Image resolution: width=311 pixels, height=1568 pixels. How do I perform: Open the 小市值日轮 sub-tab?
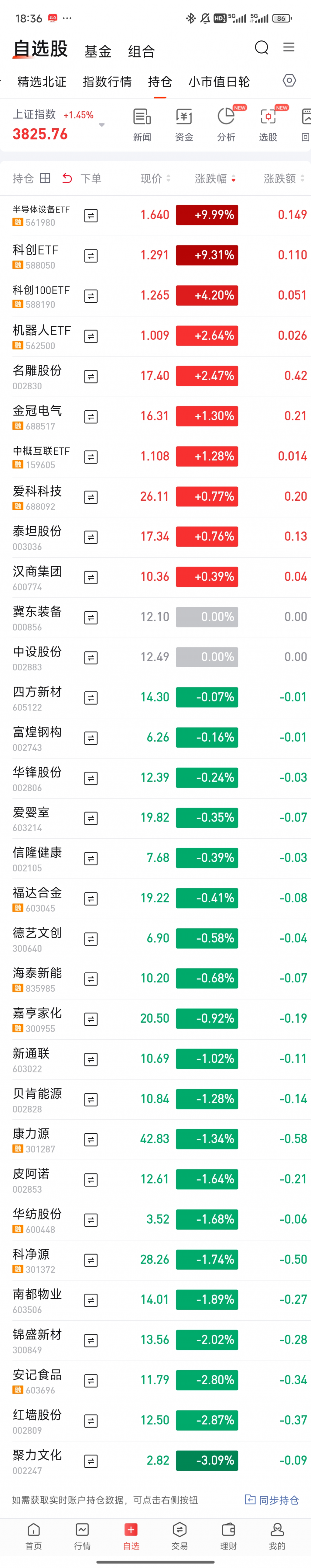tap(219, 82)
